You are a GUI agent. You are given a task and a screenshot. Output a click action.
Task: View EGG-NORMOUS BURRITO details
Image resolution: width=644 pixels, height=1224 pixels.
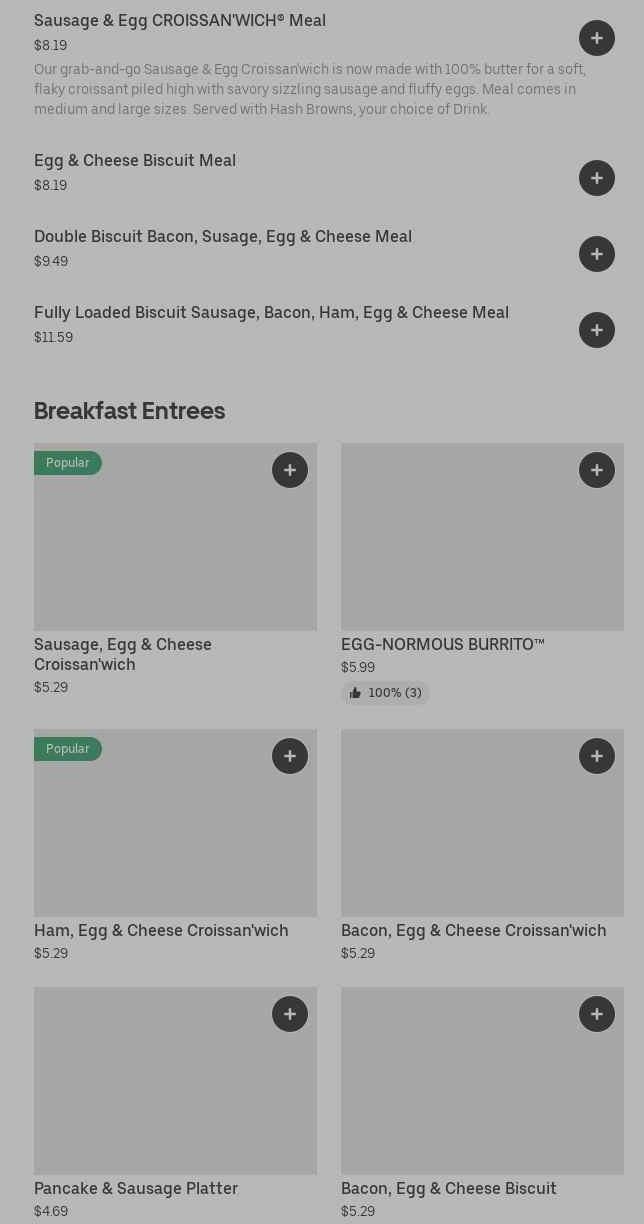(x=482, y=575)
